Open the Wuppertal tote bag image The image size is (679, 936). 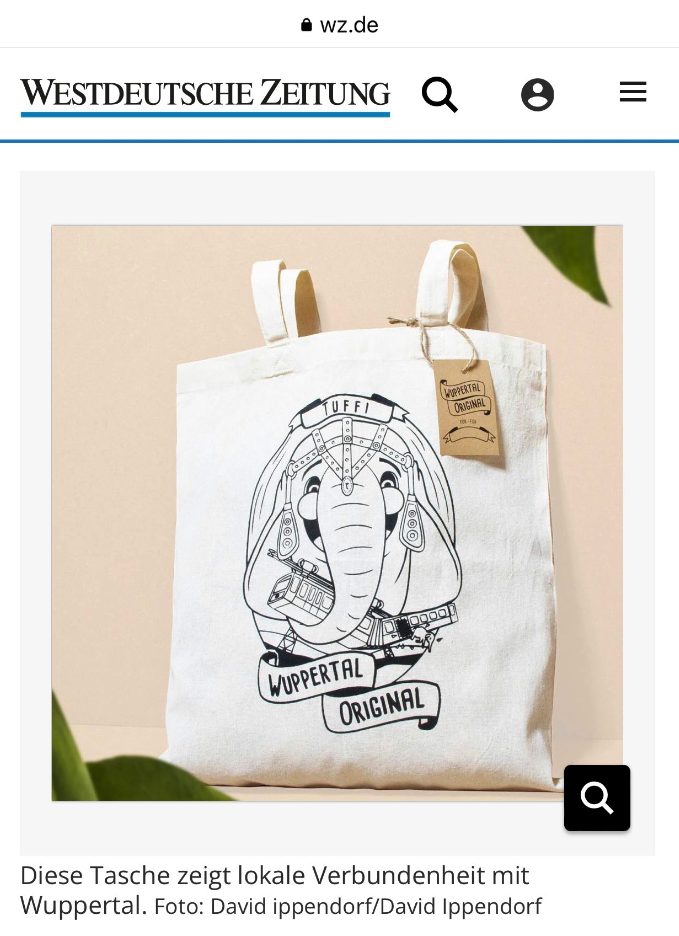337,512
